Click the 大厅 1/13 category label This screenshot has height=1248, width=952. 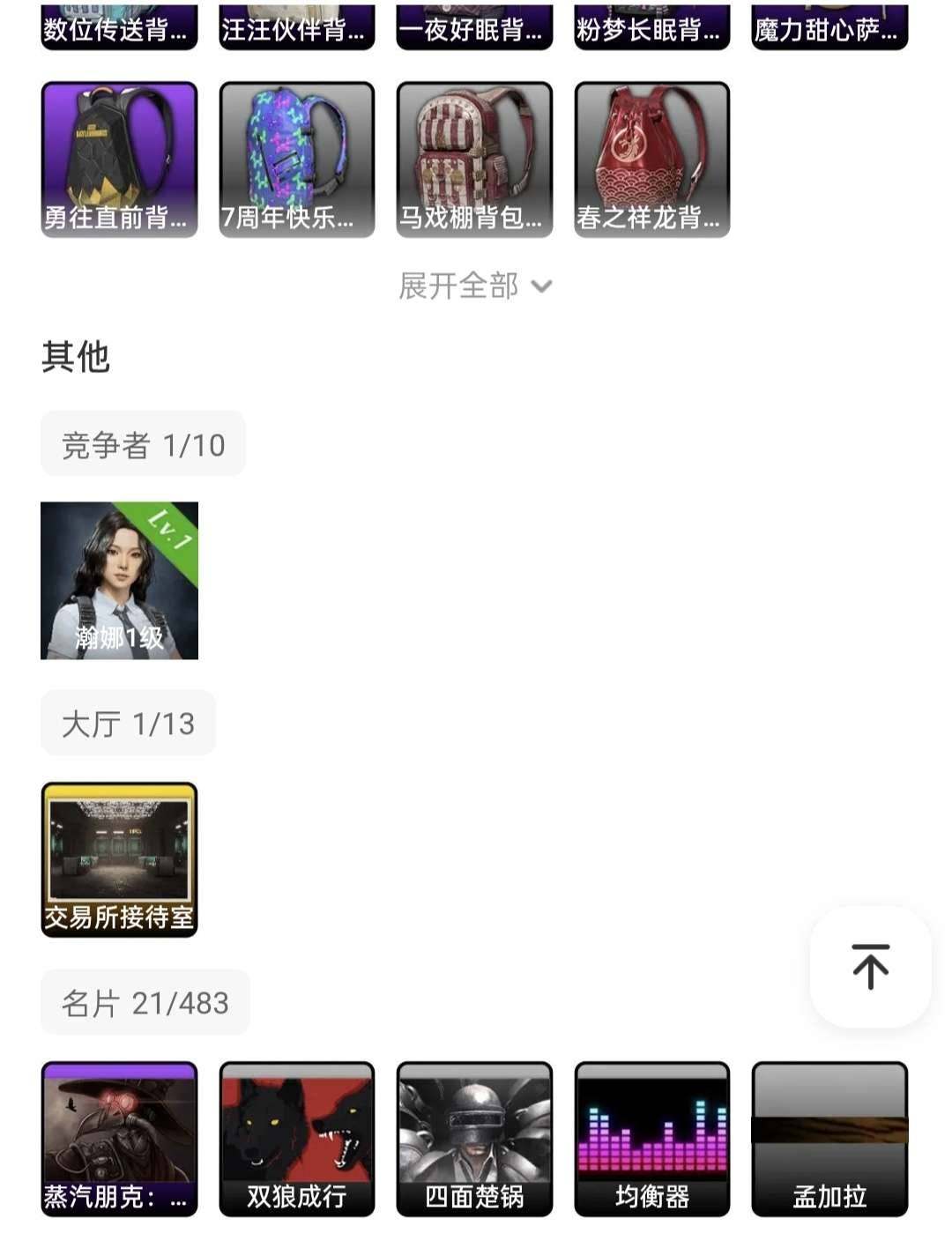click(x=129, y=722)
